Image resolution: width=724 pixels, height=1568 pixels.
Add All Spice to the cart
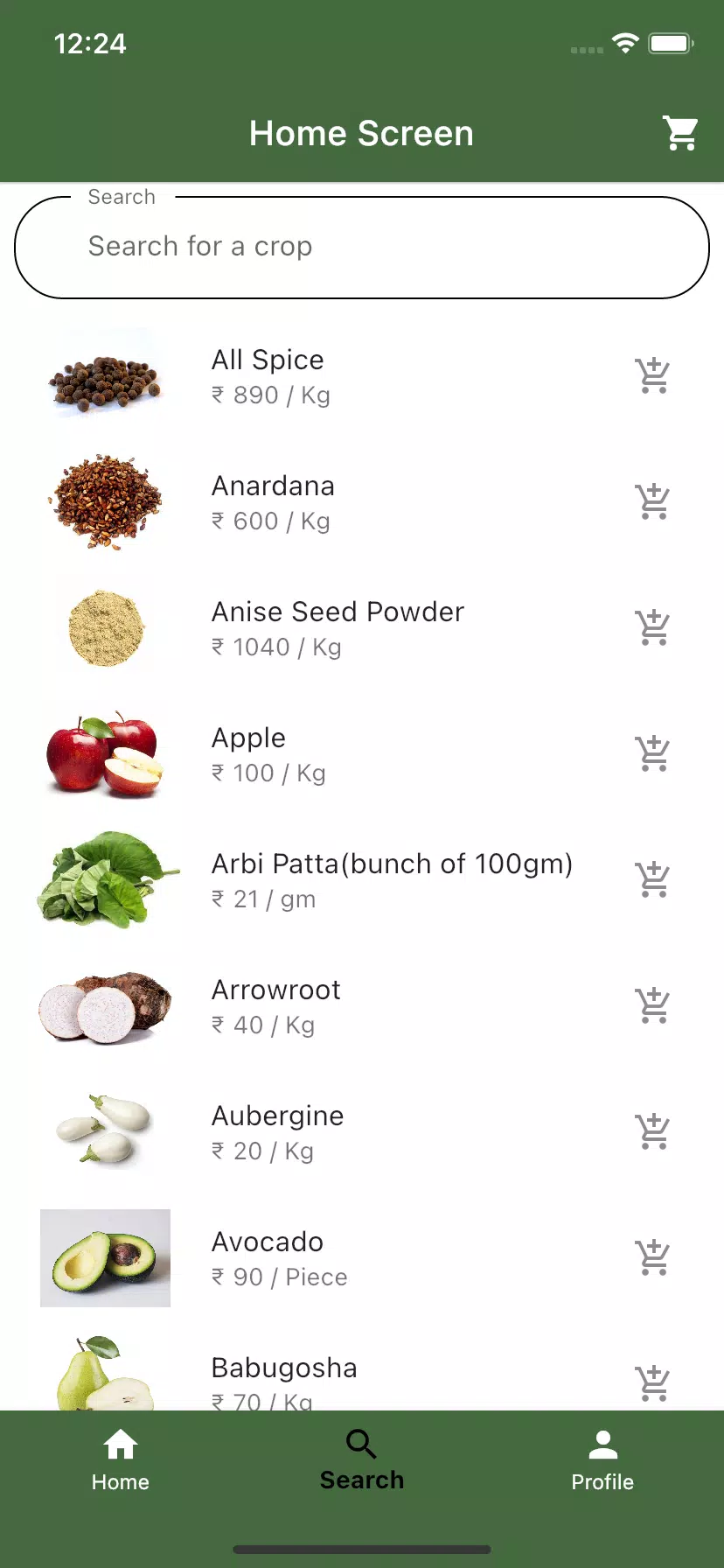(652, 376)
